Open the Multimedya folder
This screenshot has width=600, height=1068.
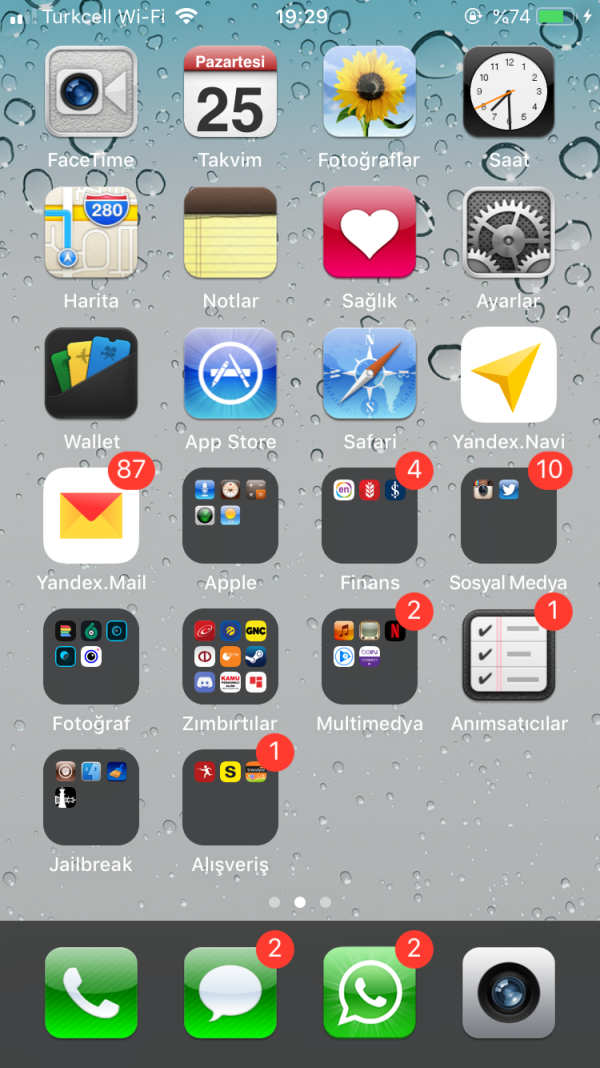click(x=369, y=656)
